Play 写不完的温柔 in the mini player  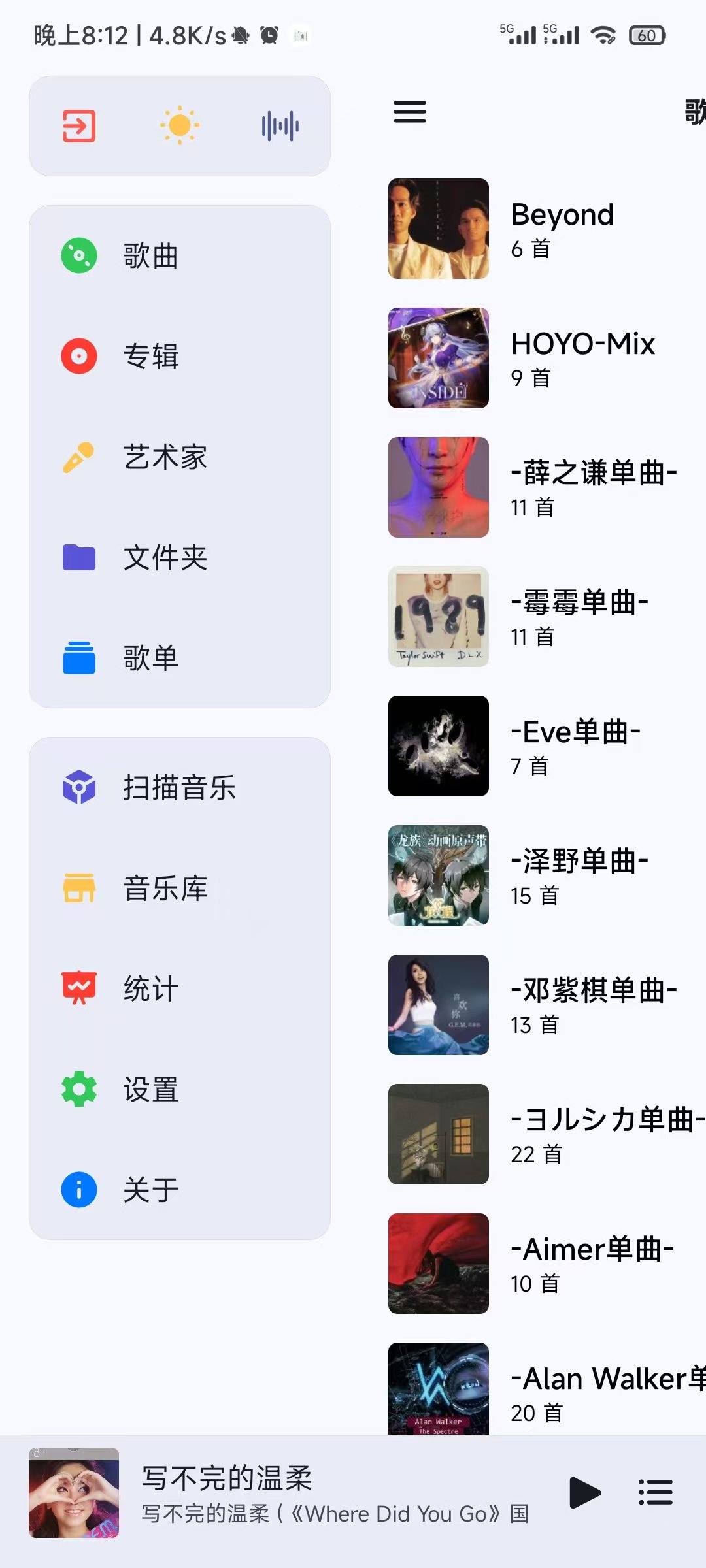pyautogui.click(x=584, y=1492)
